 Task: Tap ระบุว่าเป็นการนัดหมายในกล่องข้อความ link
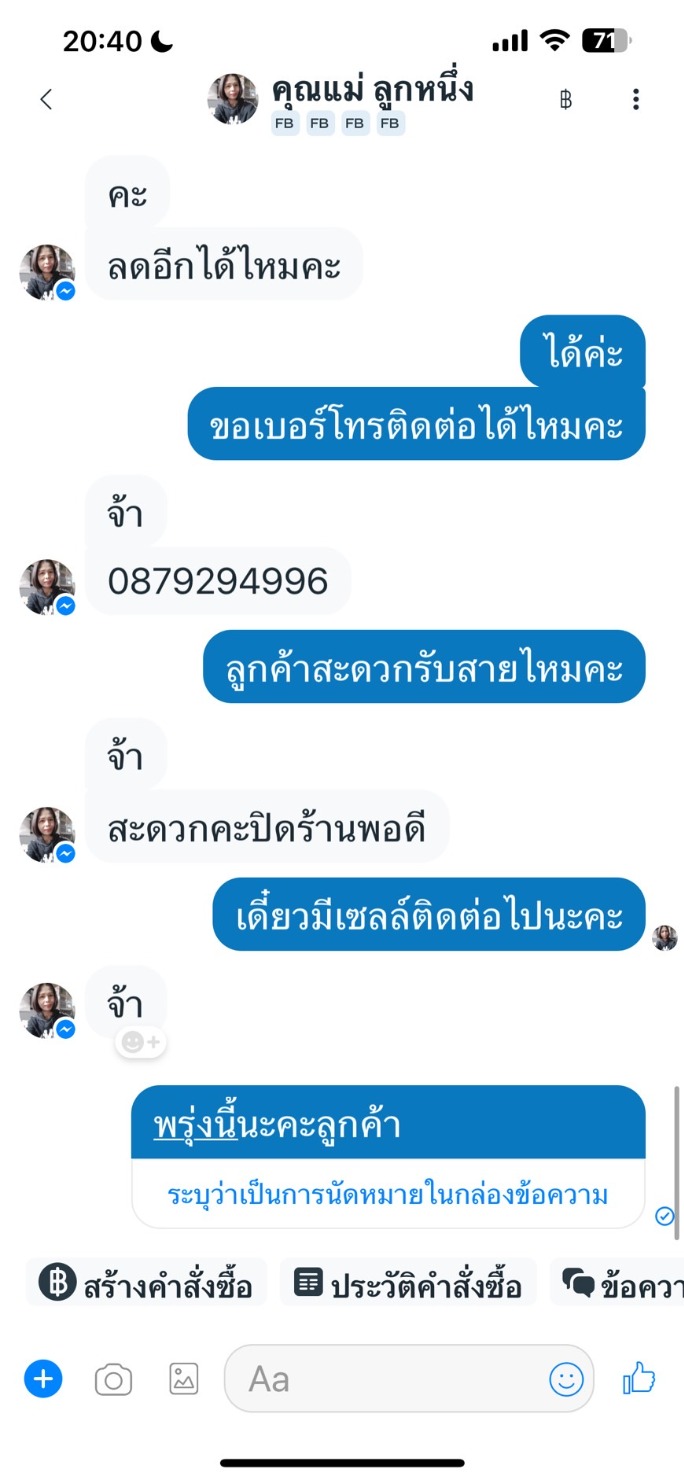click(x=388, y=1194)
